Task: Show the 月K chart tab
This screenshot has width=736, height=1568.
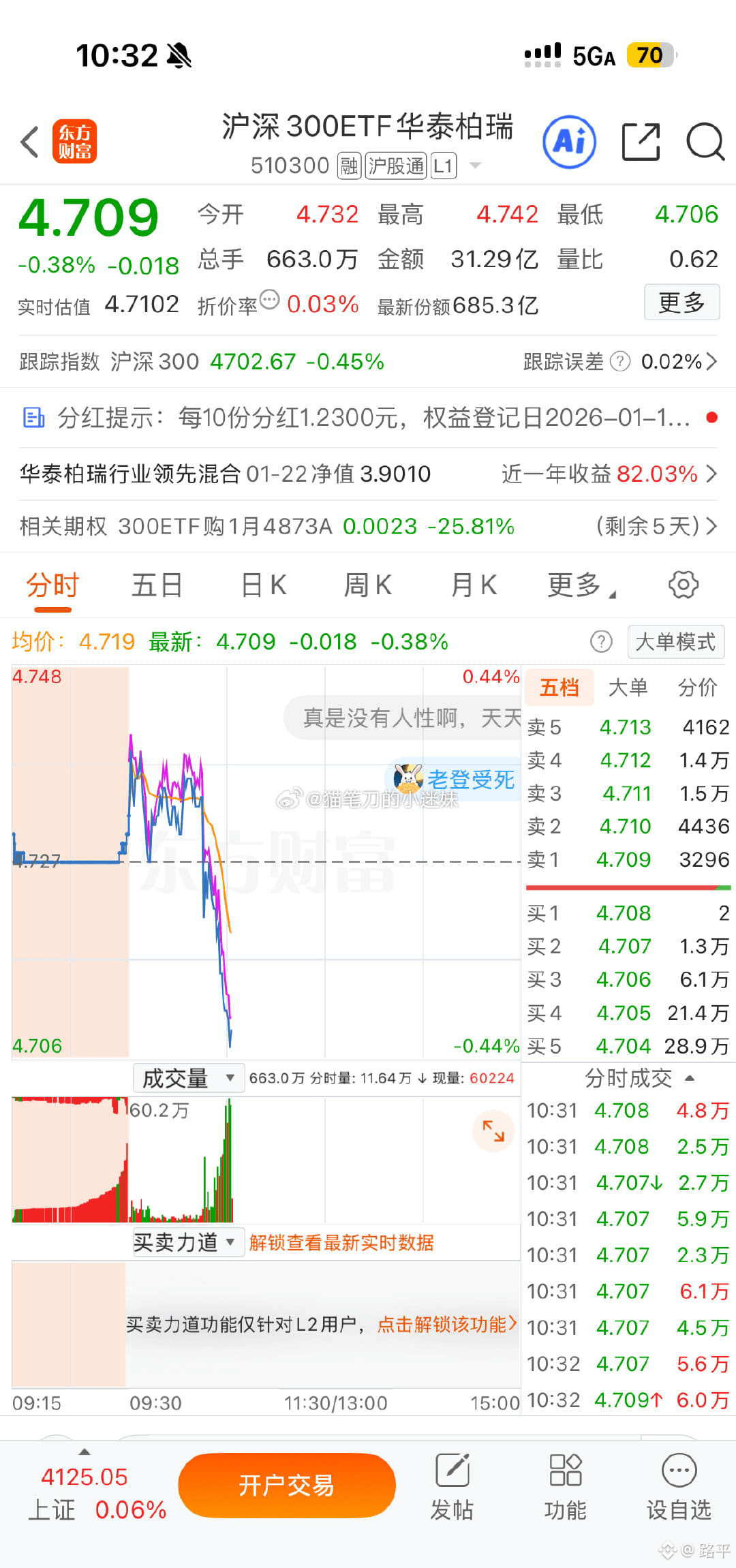Action: click(x=474, y=585)
